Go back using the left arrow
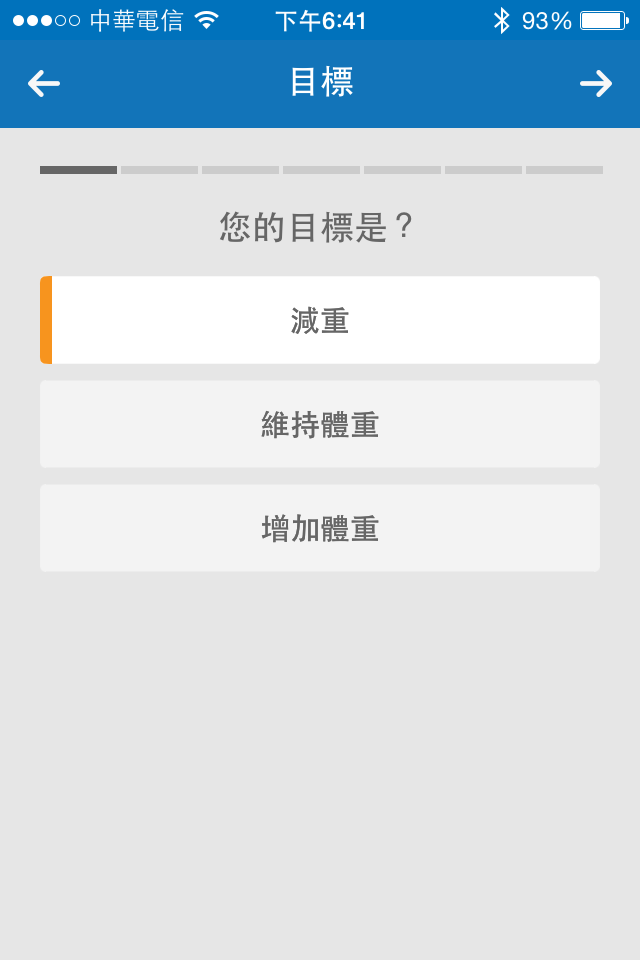 [44, 84]
